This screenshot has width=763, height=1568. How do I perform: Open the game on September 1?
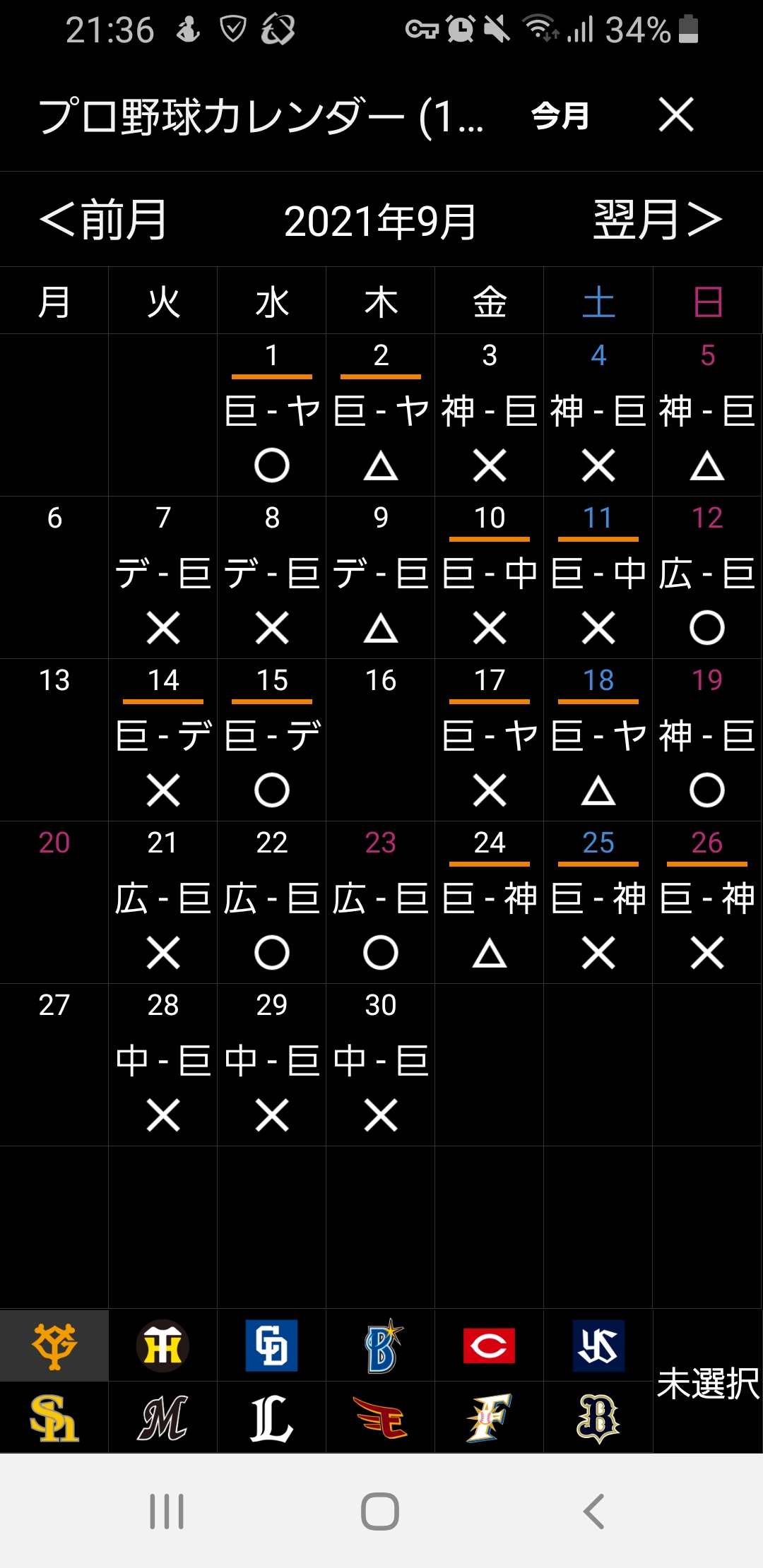272,415
